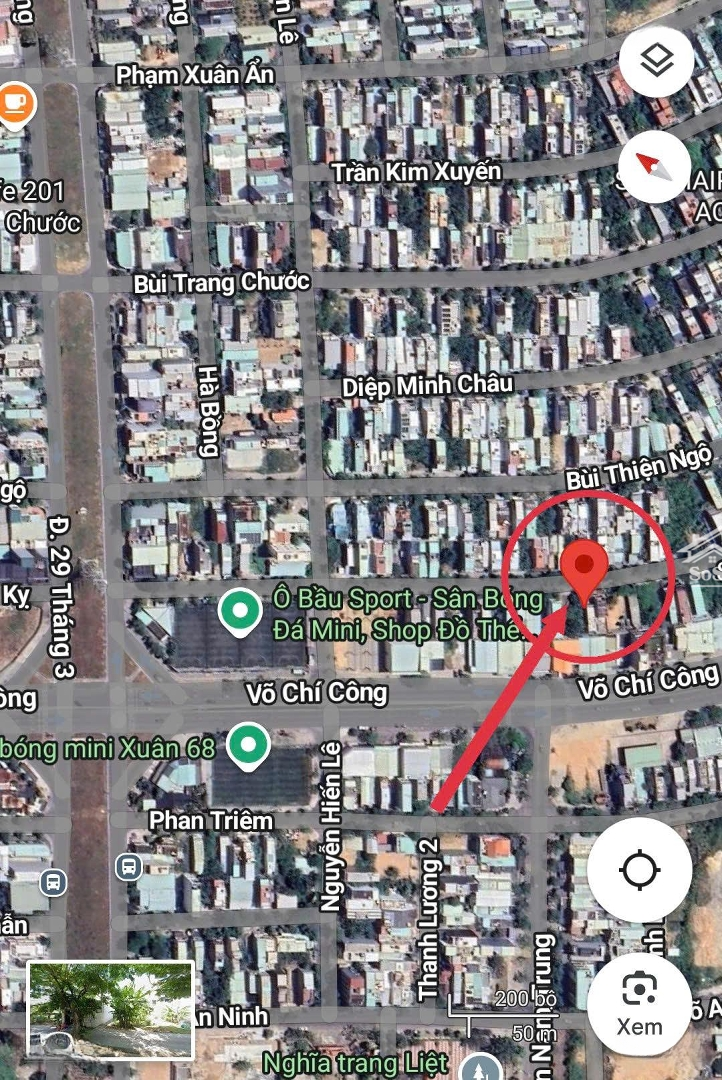Center the map on my location

(x=639, y=870)
